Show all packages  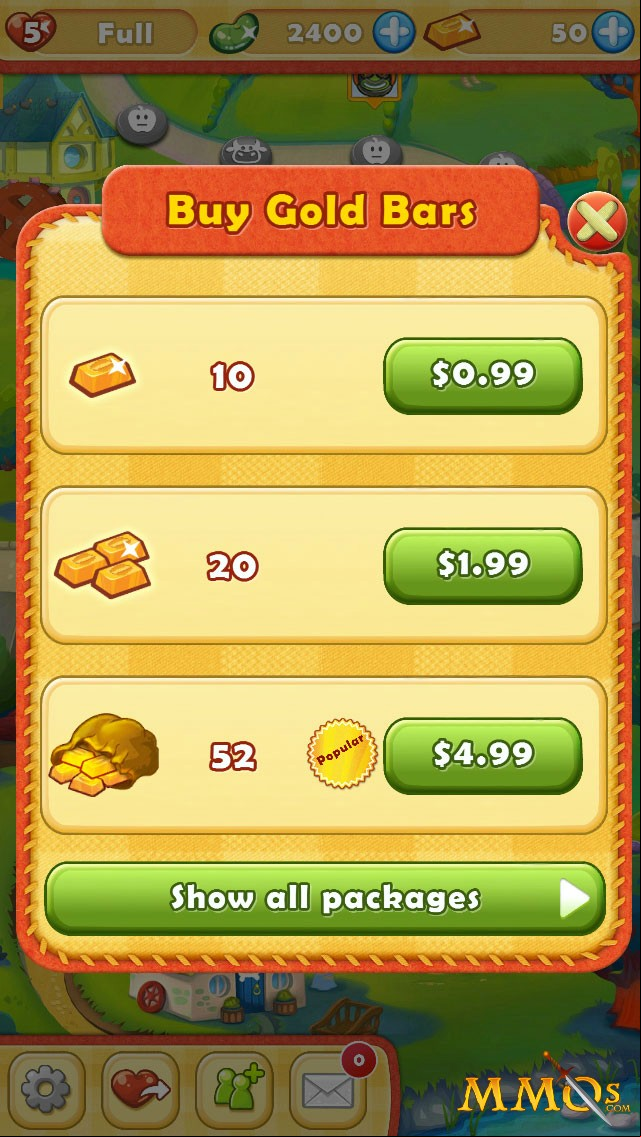click(x=325, y=899)
